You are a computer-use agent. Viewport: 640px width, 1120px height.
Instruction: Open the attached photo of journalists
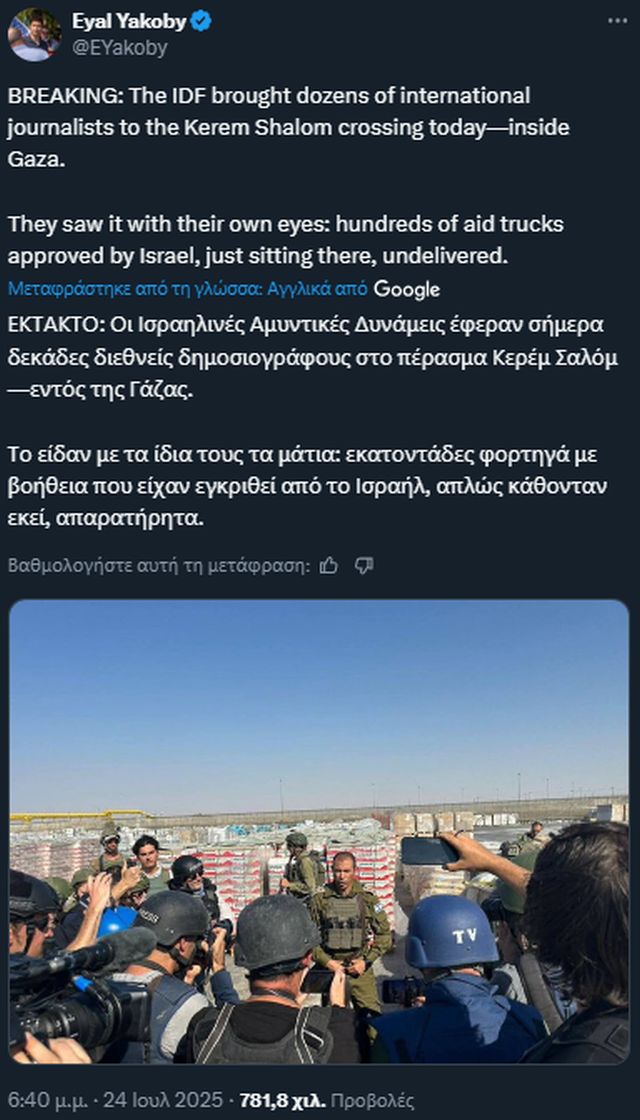pos(319,831)
